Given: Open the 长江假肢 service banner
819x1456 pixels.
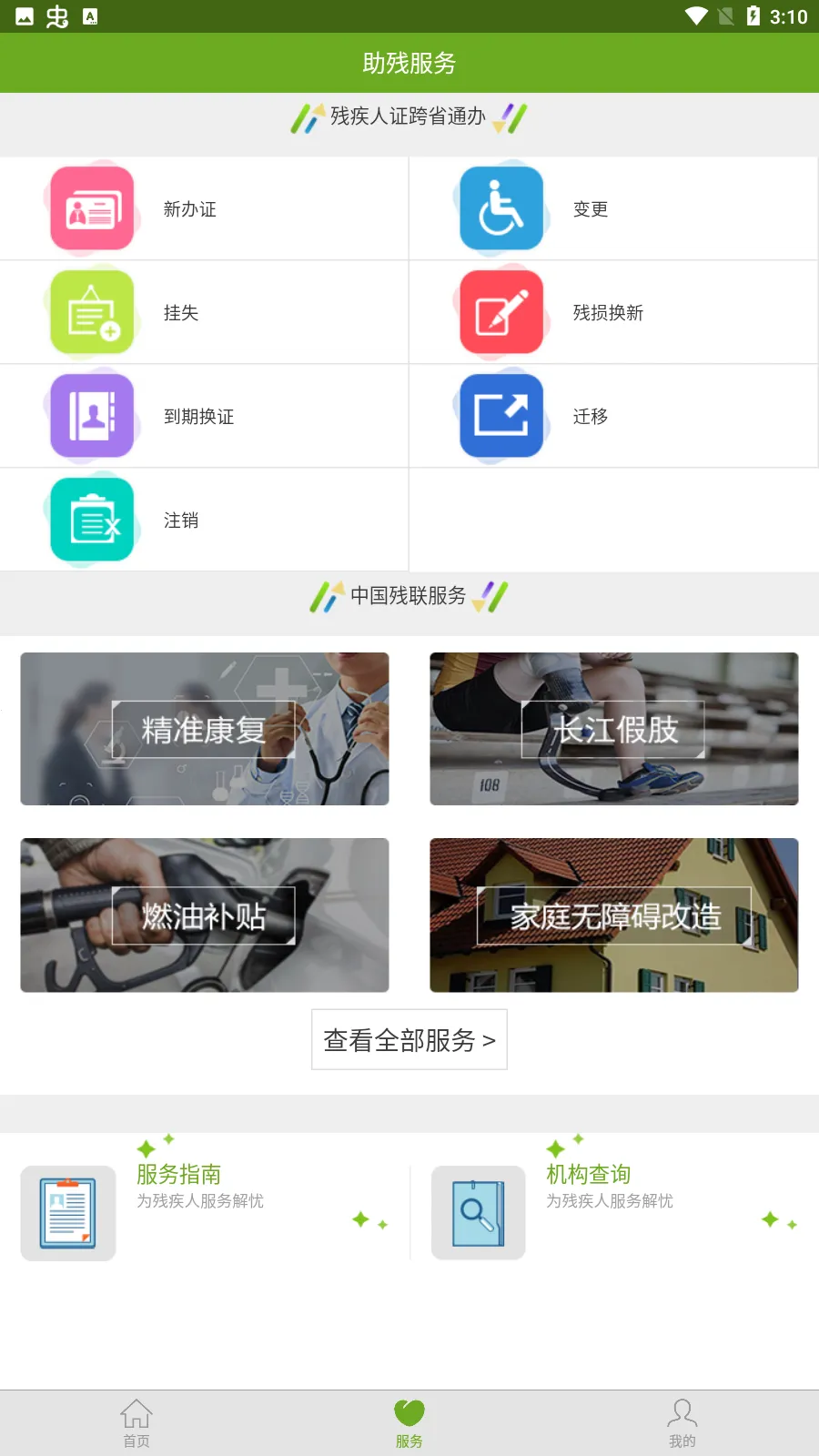Looking at the screenshot, I should coord(613,729).
